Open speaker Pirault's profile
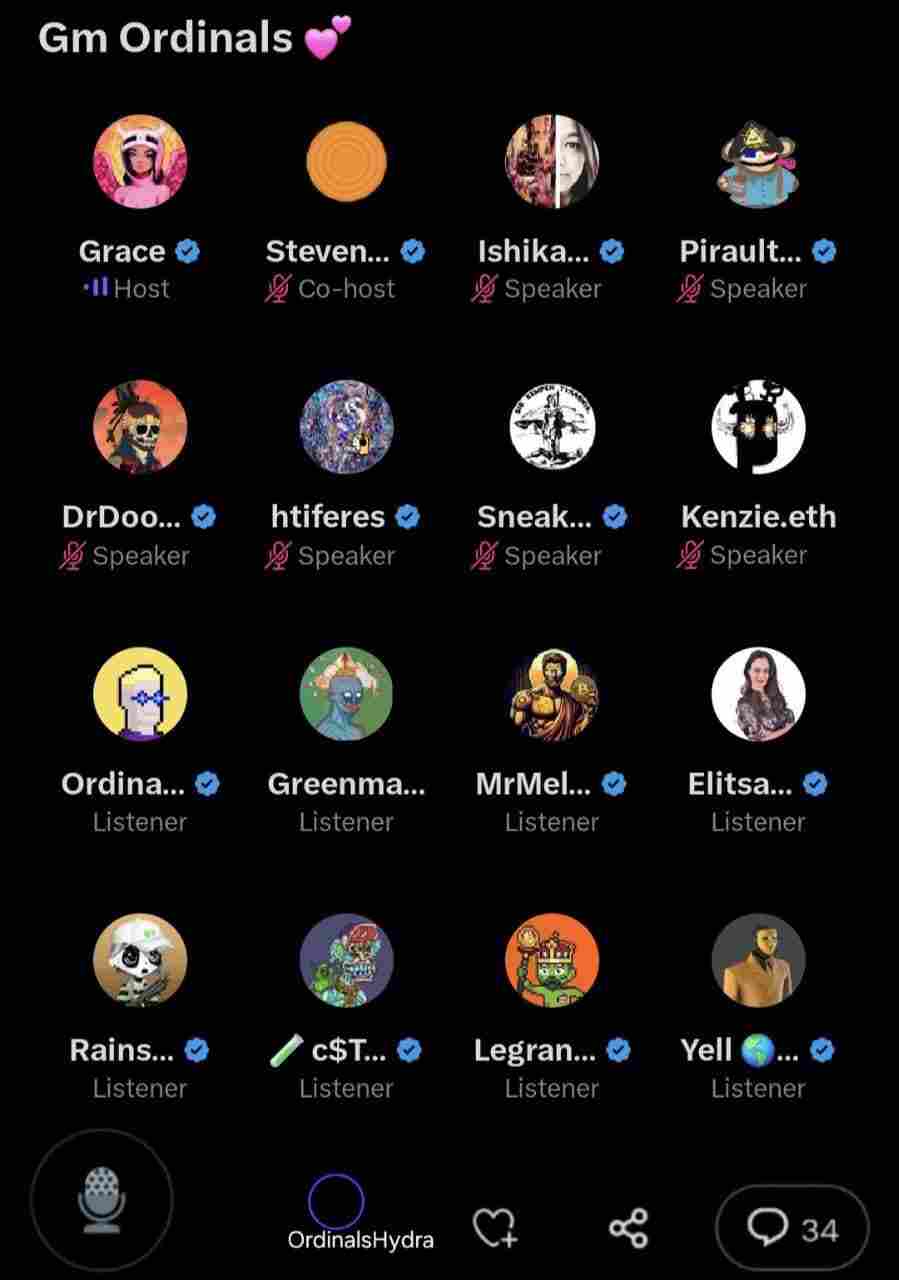The width and height of the screenshot is (899, 1280). tap(758, 161)
